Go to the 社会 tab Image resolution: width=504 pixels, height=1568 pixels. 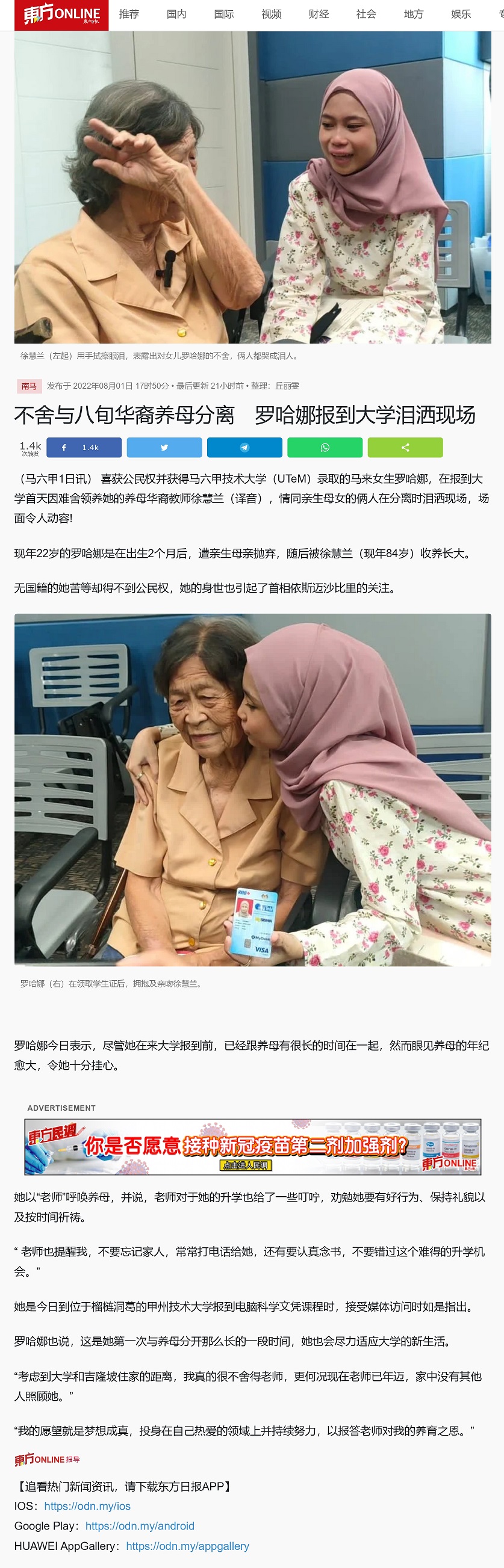(366, 14)
